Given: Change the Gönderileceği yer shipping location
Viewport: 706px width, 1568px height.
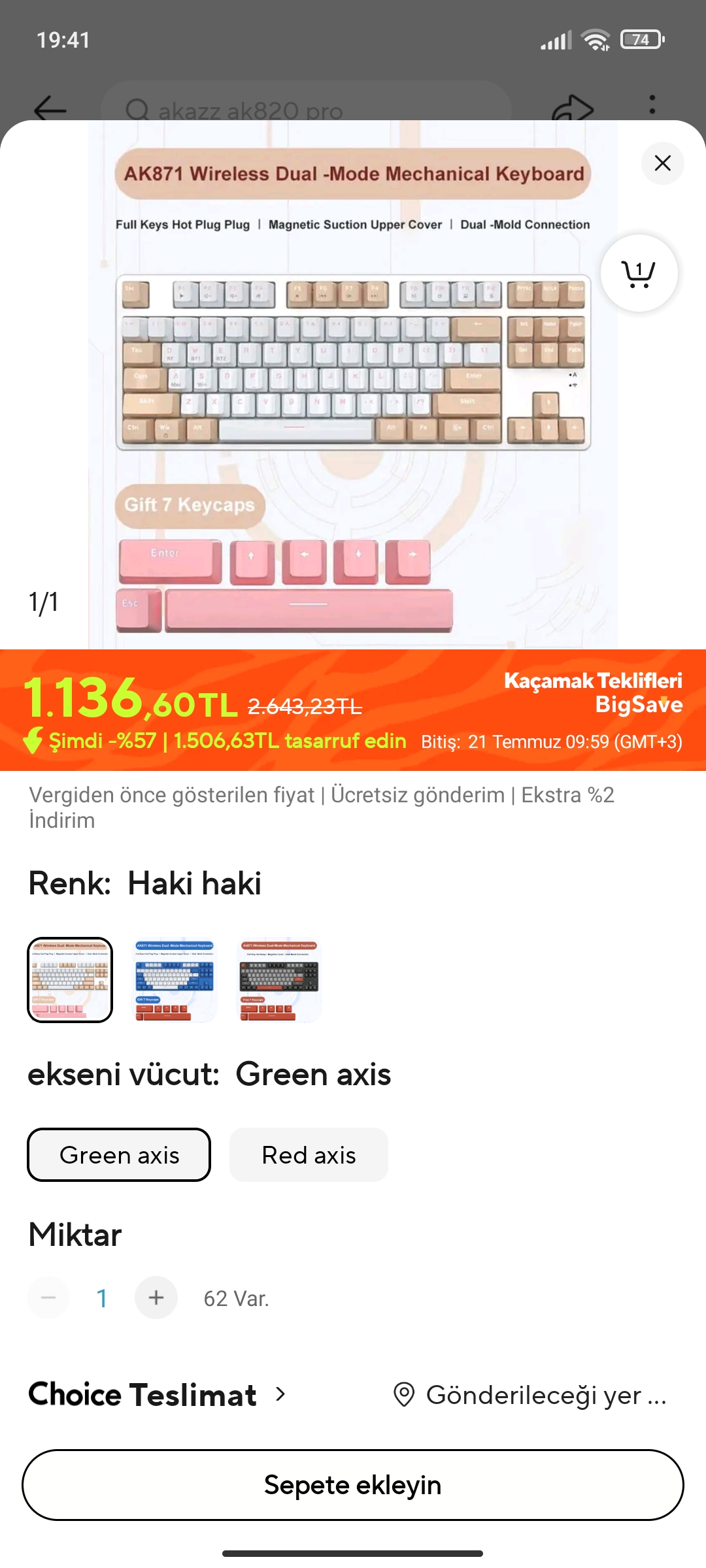Looking at the screenshot, I should pos(531,1395).
